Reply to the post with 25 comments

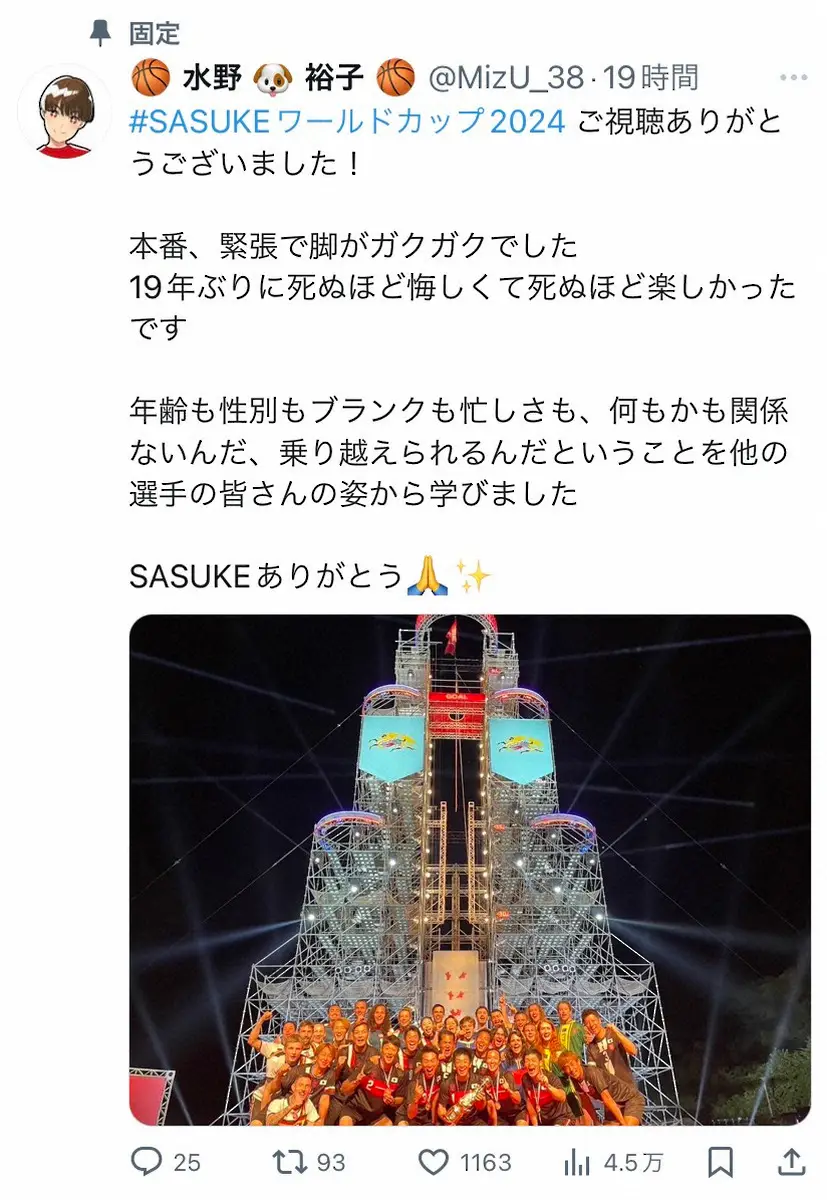(x=148, y=1162)
